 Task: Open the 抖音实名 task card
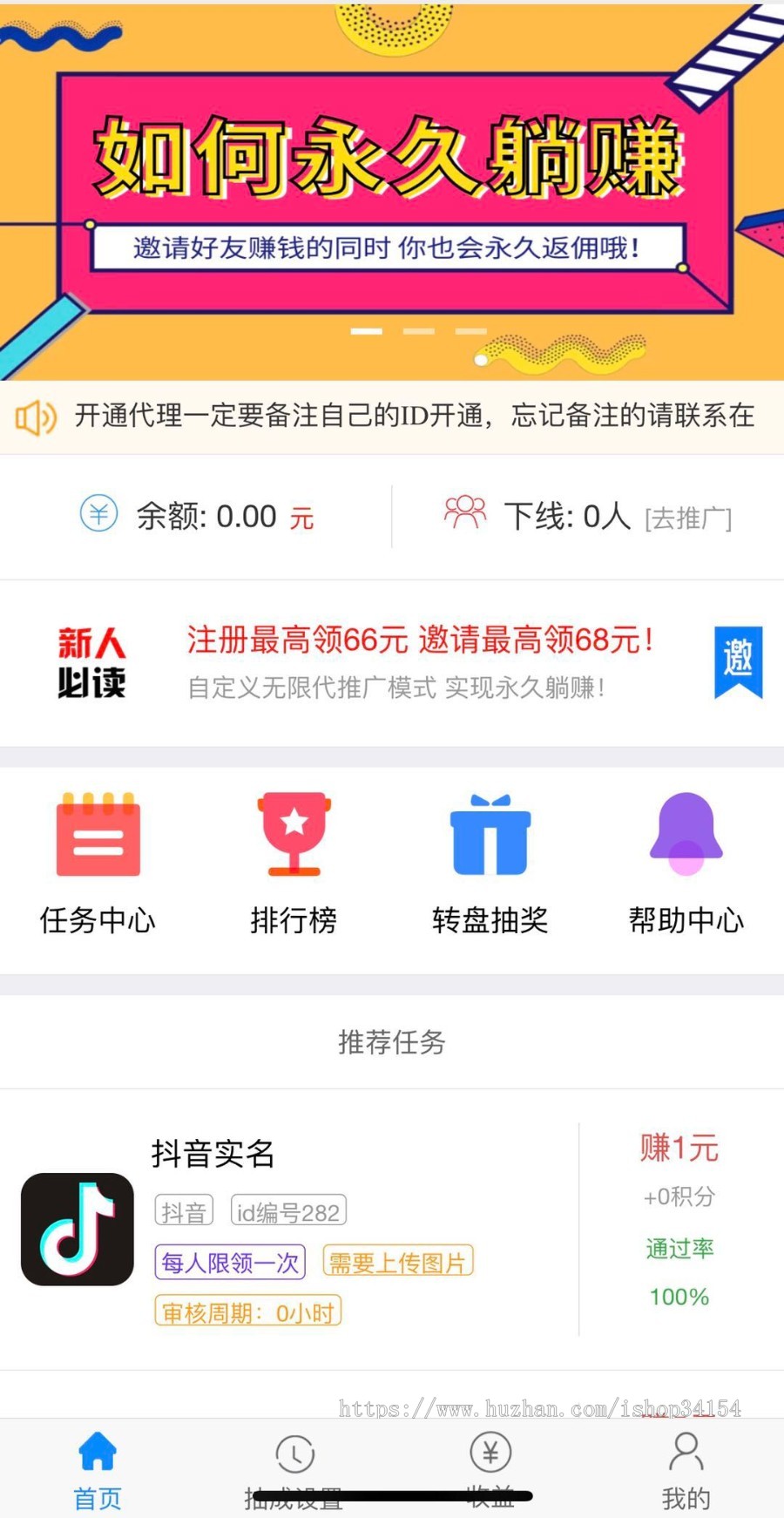(213, 1155)
